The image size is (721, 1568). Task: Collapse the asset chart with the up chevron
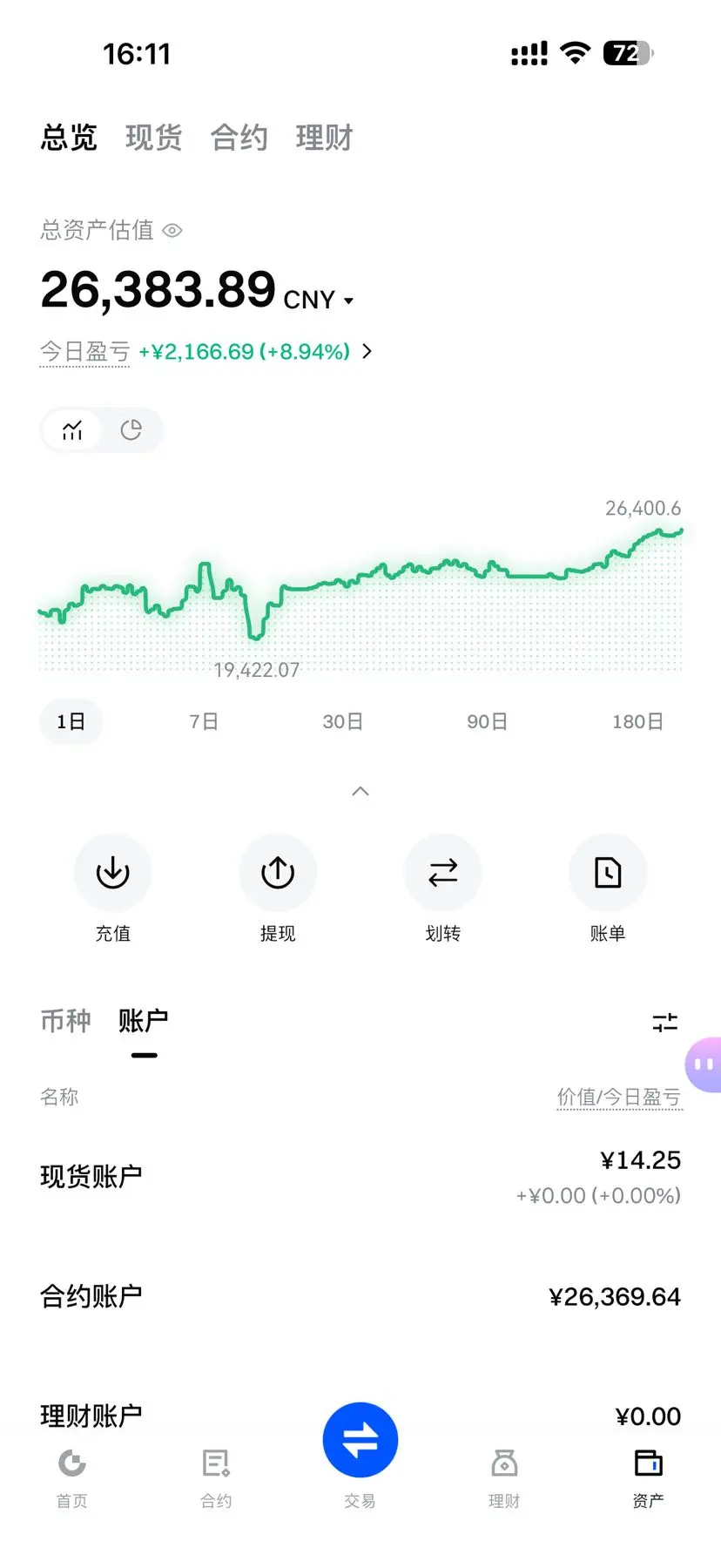click(360, 791)
